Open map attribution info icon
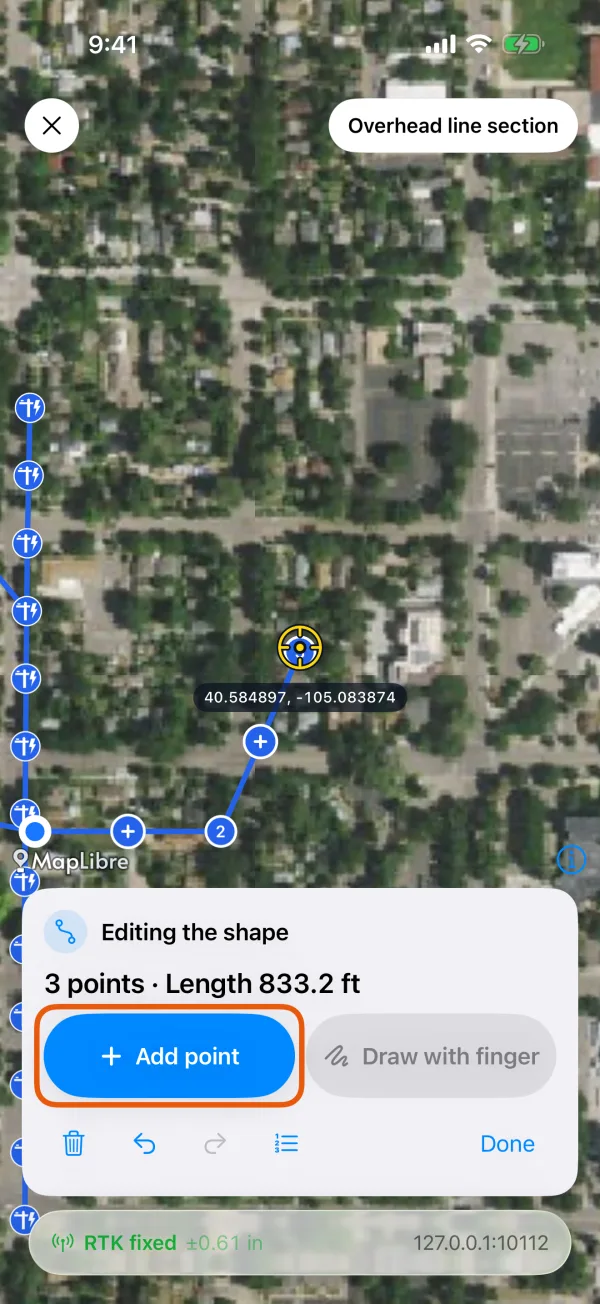This screenshot has width=600, height=1304. click(x=571, y=859)
